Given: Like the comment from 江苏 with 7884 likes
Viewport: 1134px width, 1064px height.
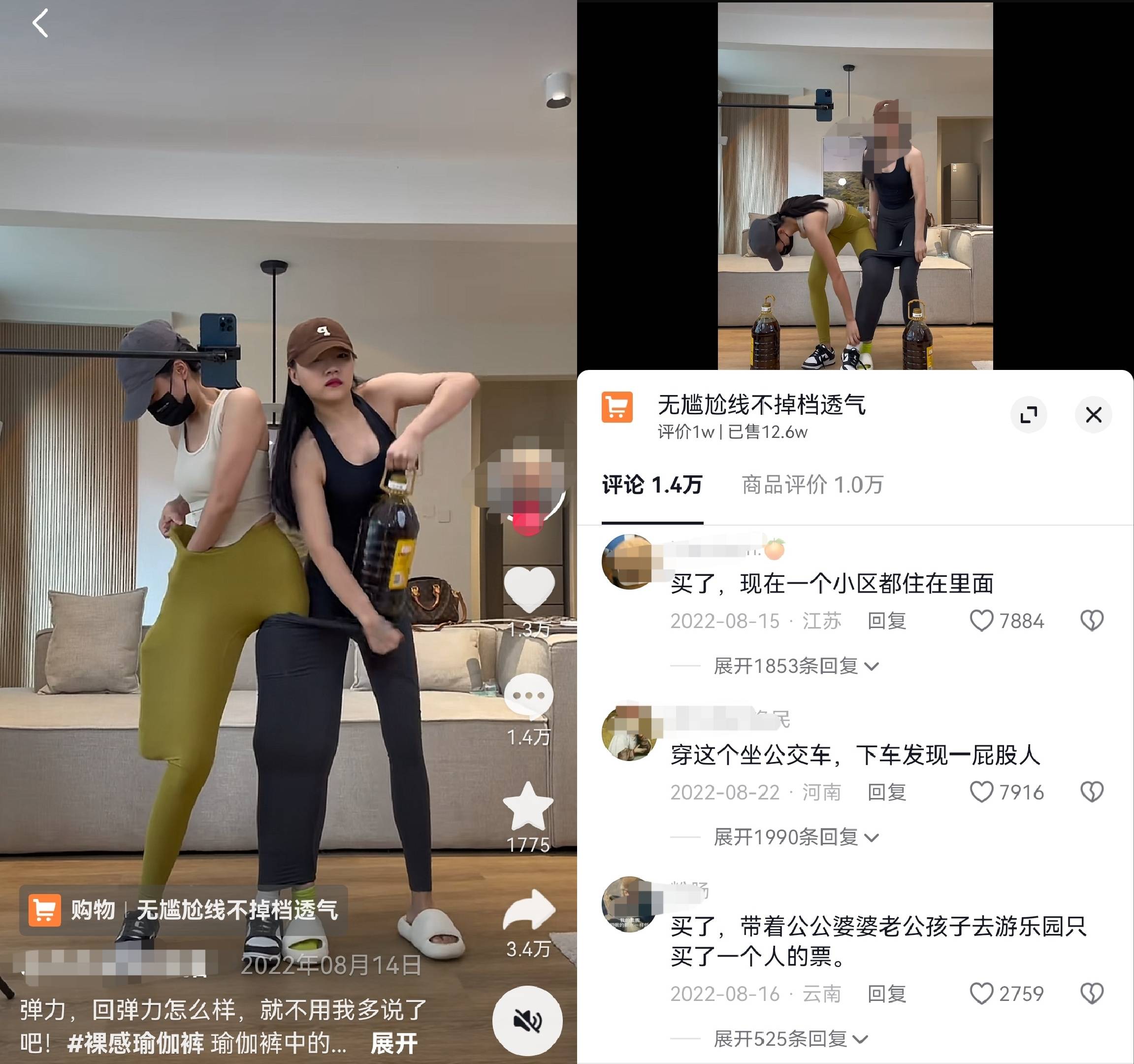Looking at the screenshot, I should click(x=982, y=621).
